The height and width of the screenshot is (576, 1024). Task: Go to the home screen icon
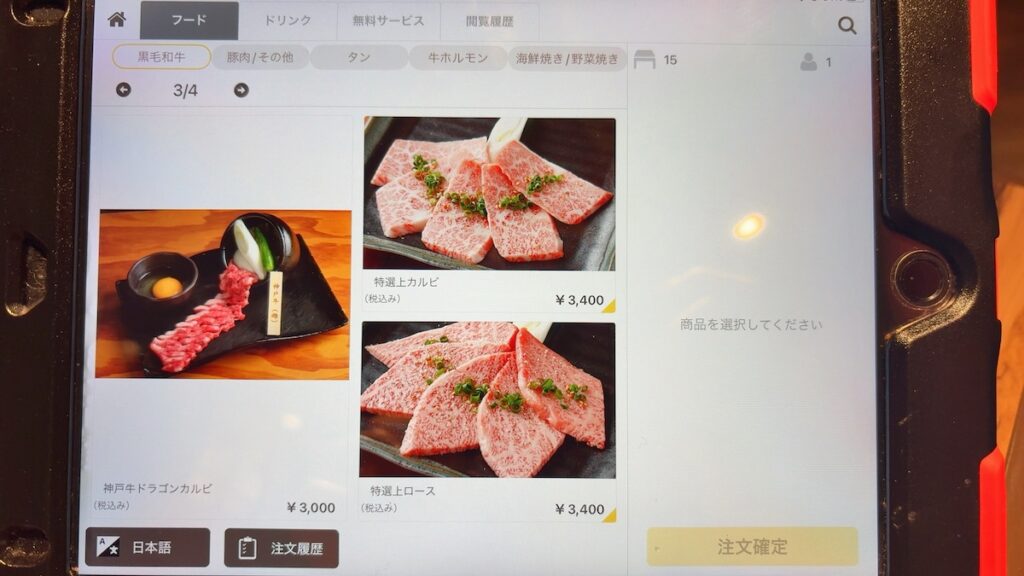(117, 20)
